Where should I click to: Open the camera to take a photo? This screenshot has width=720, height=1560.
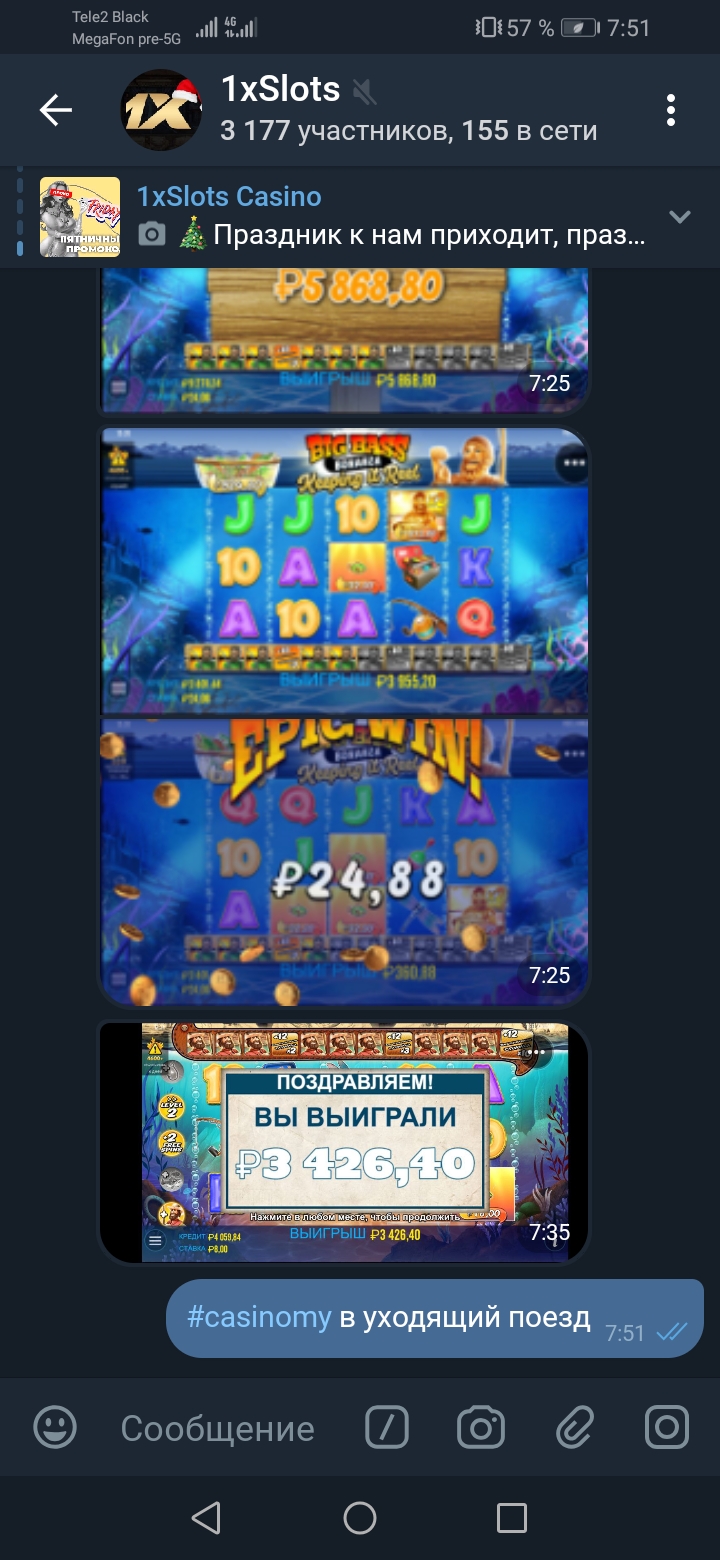(481, 1427)
